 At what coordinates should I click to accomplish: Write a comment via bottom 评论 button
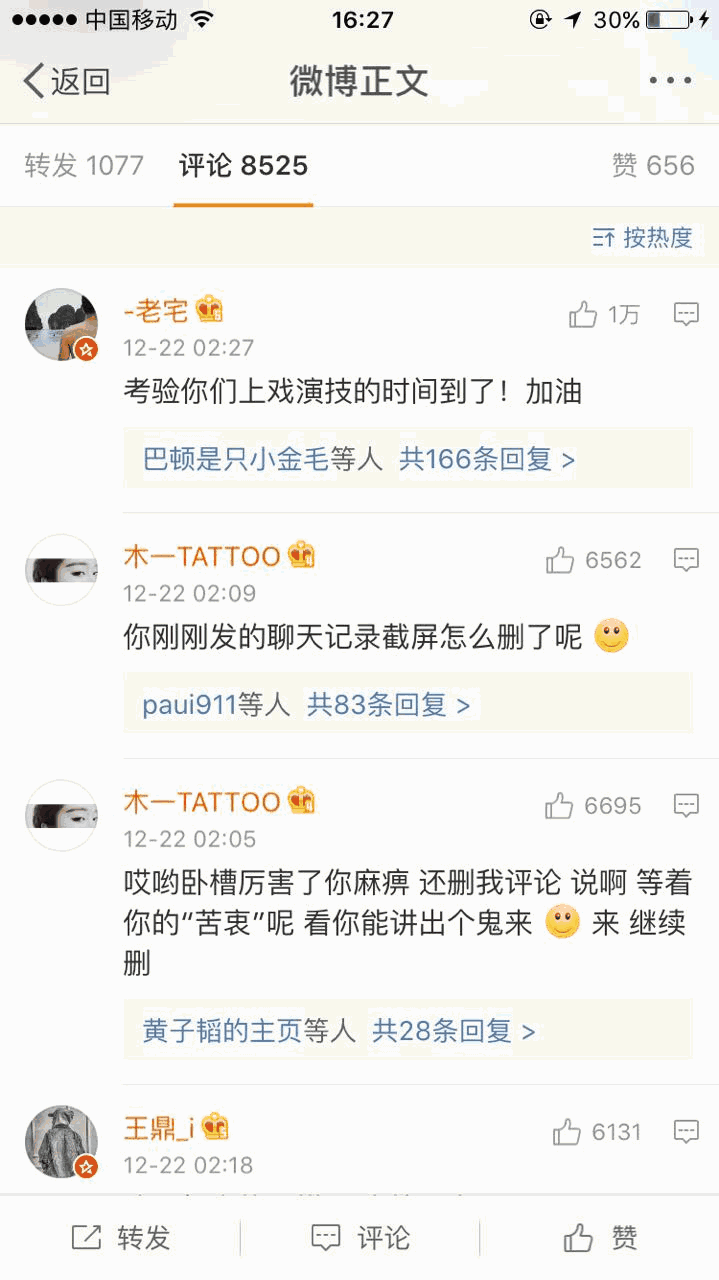pyautogui.click(x=360, y=1238)
